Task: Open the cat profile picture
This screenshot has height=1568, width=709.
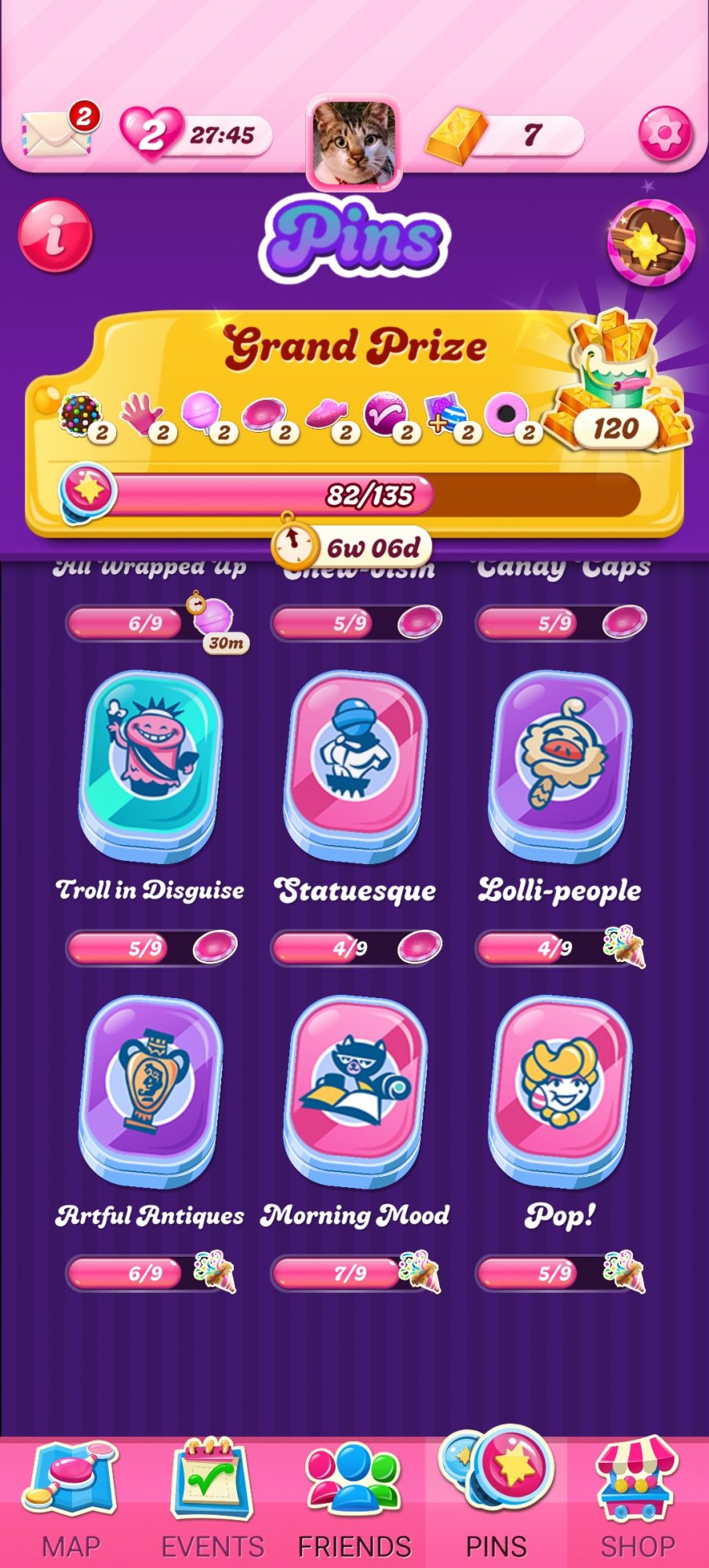Action: coord(354,142)
